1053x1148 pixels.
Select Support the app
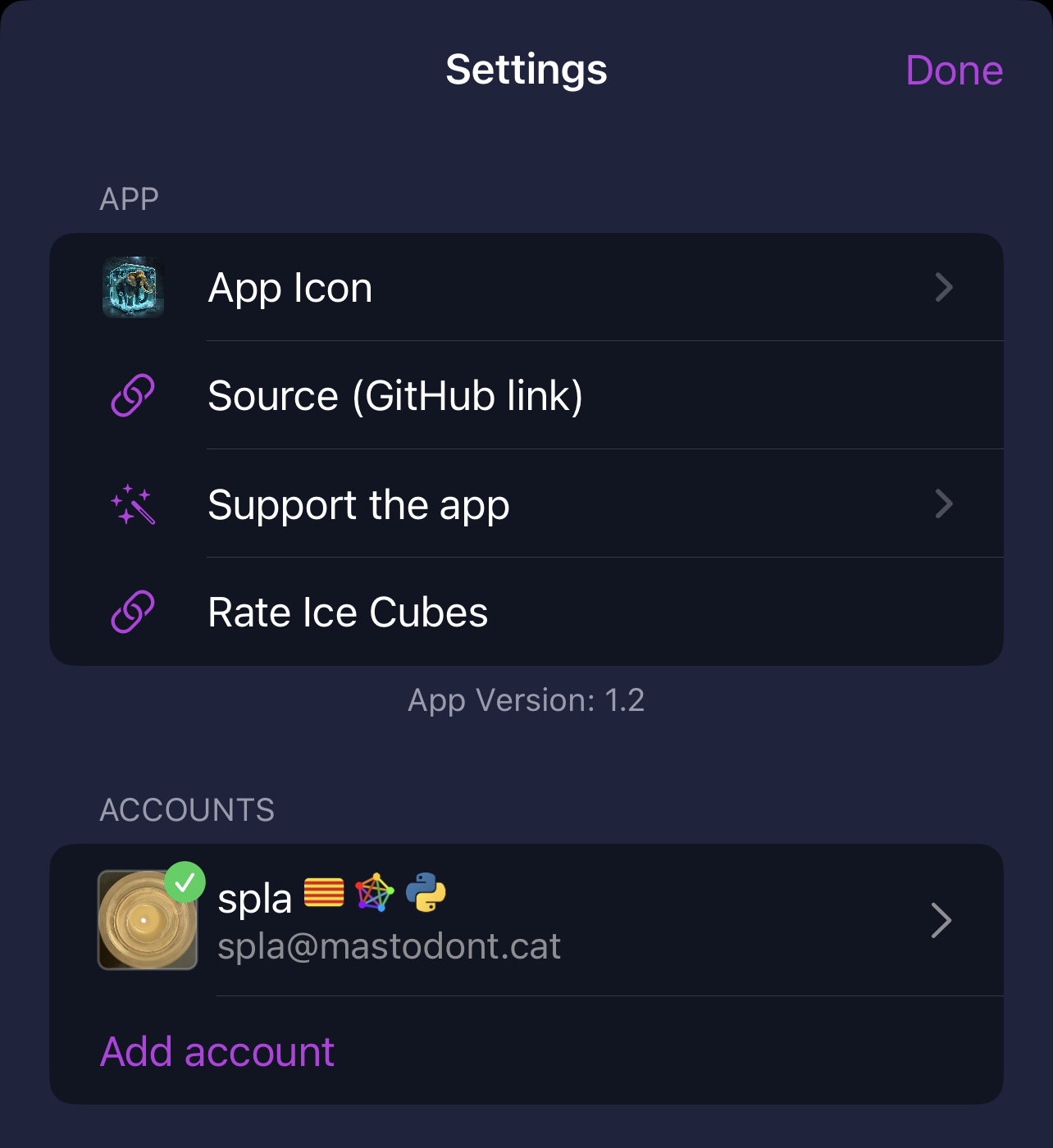pyautogui.click(x=525, y=504)
